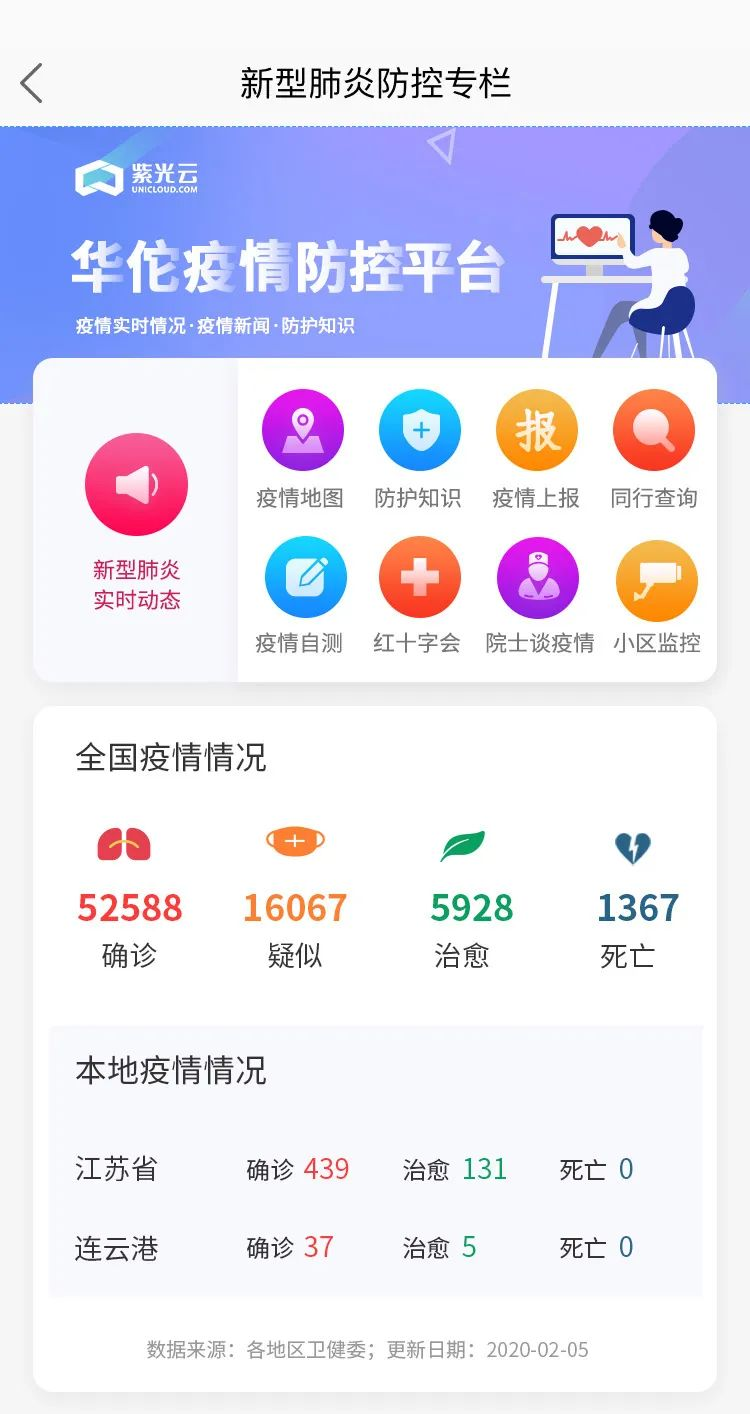
Task: Select 疫情上报 to report
Action: 537,431
